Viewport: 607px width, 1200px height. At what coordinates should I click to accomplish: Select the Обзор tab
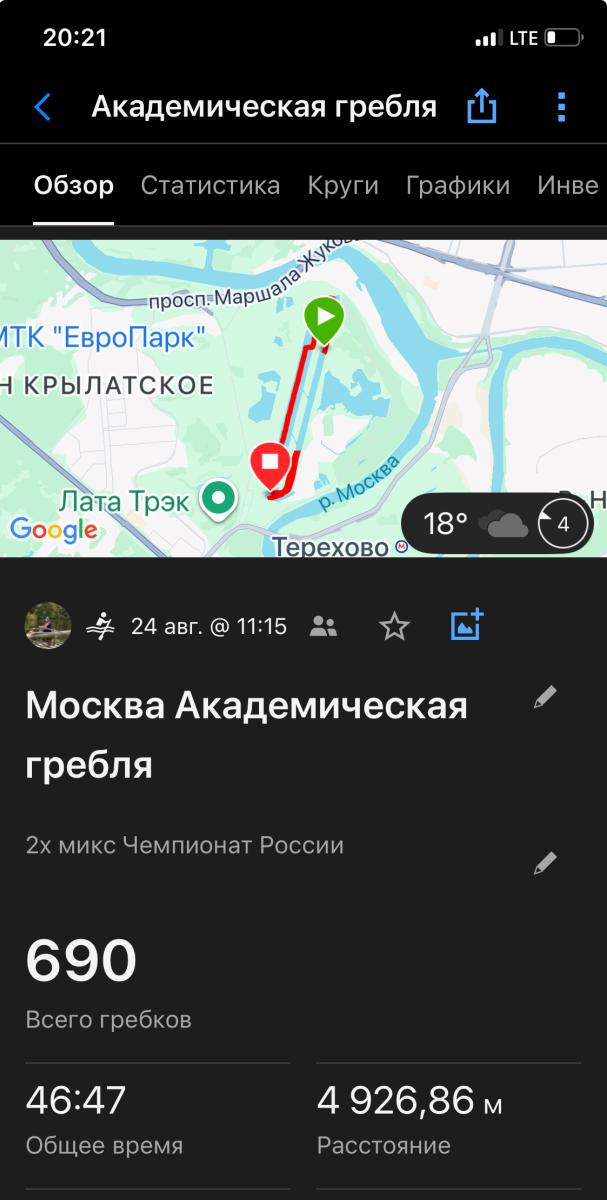[74, 186]
